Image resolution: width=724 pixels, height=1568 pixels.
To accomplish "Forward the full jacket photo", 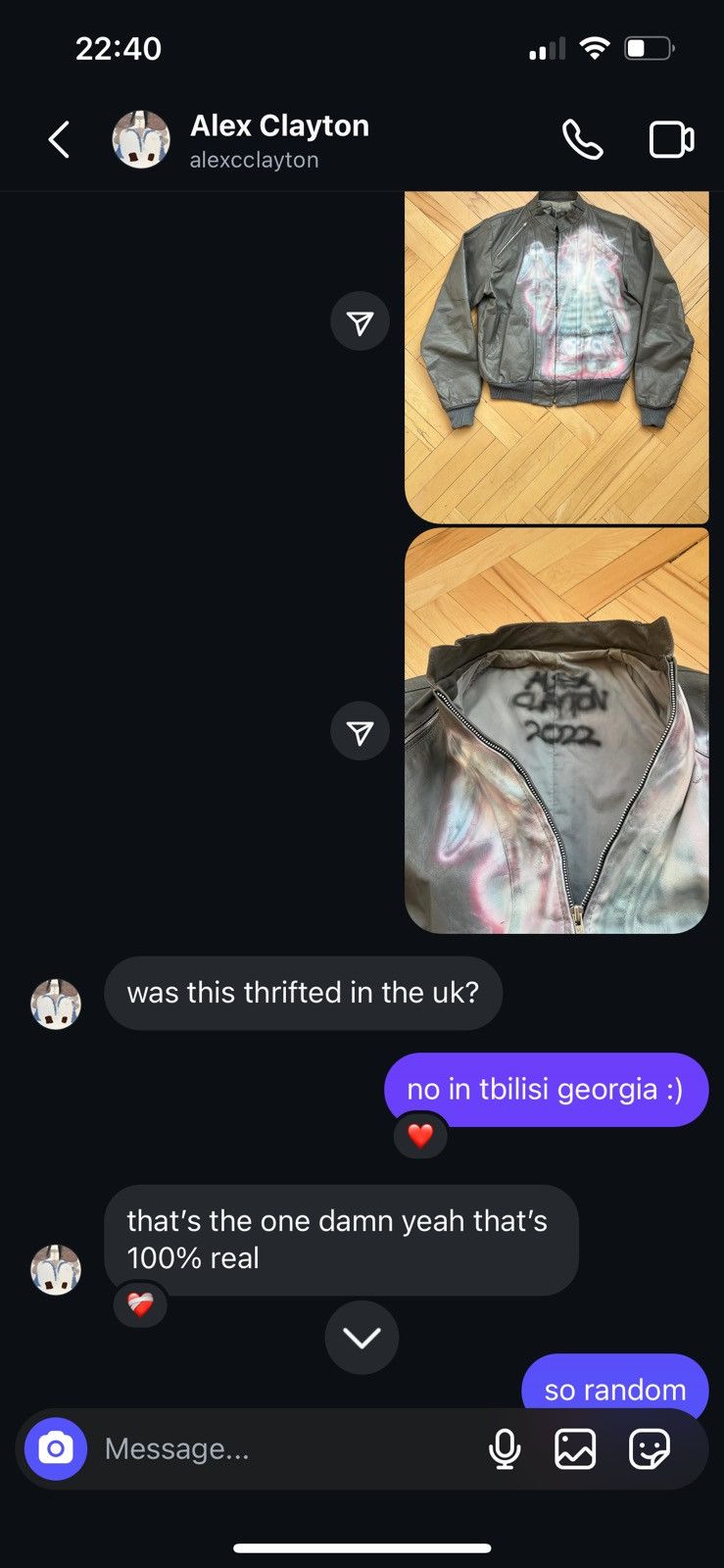I will coord(361,321).
